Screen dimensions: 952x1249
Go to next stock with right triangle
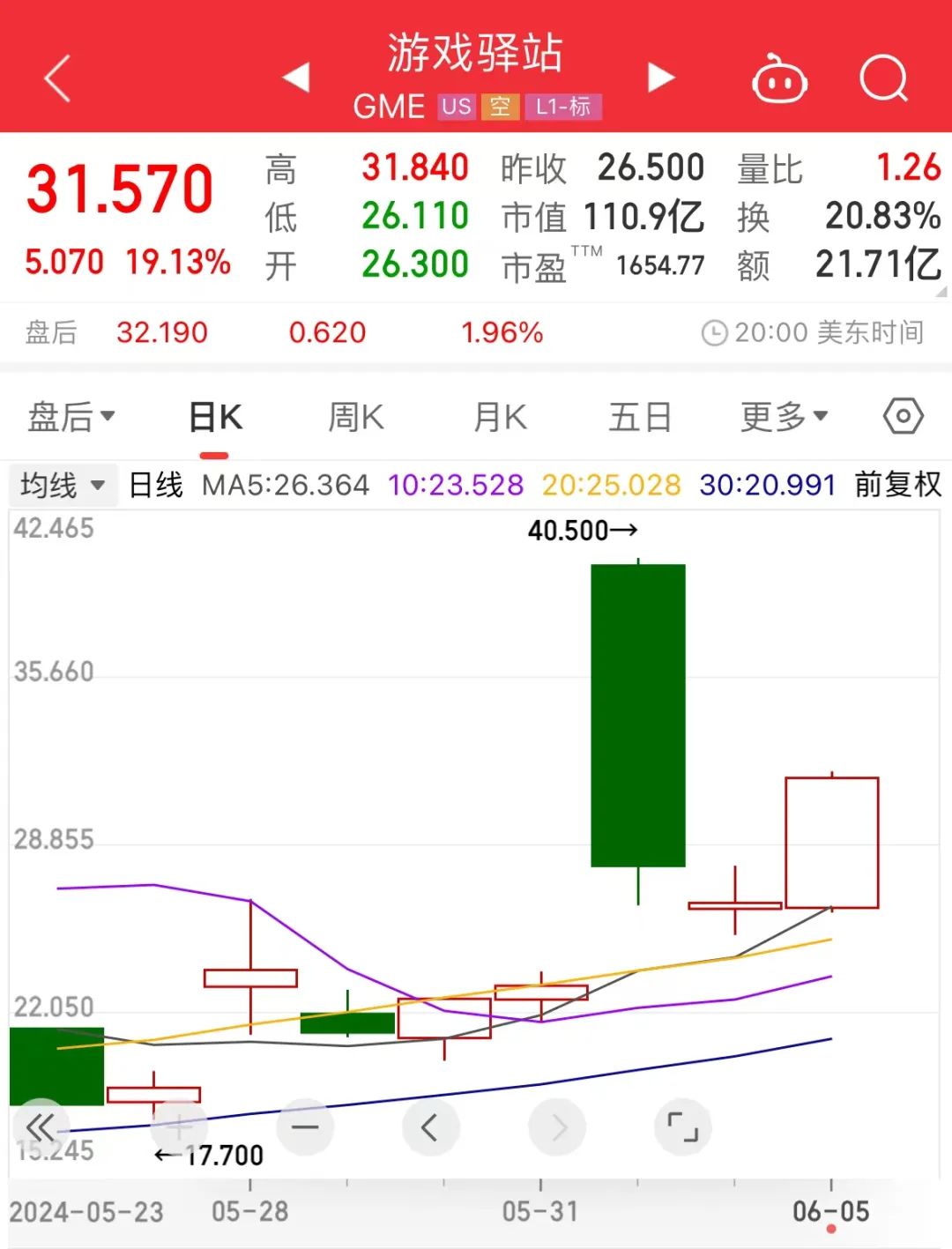(x=659, y=78)
